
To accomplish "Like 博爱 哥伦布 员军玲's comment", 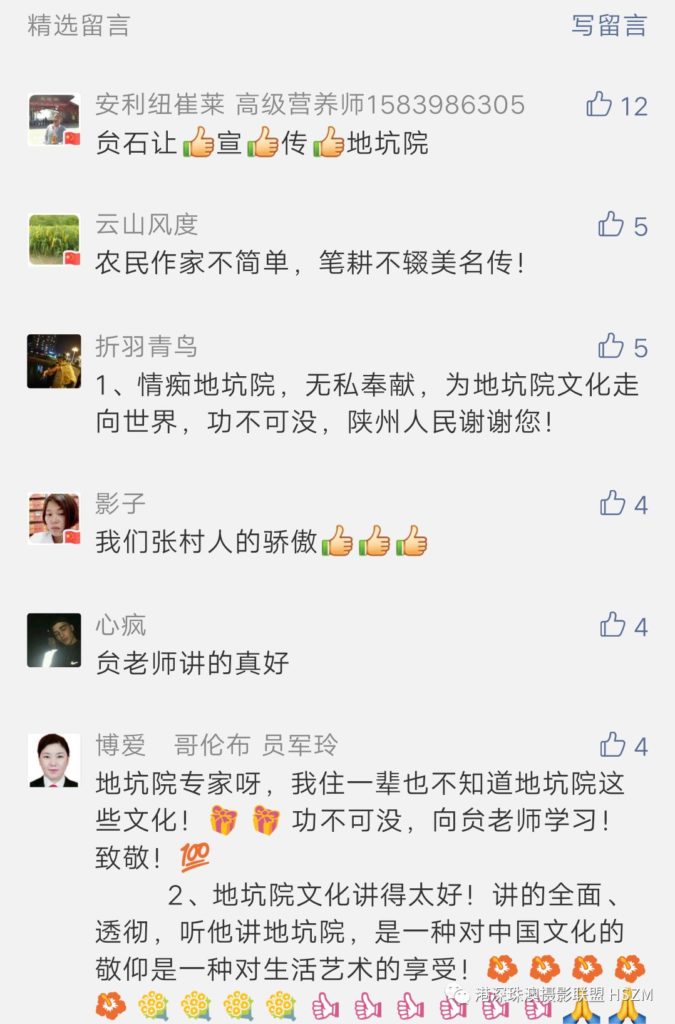I will (612, 744).
